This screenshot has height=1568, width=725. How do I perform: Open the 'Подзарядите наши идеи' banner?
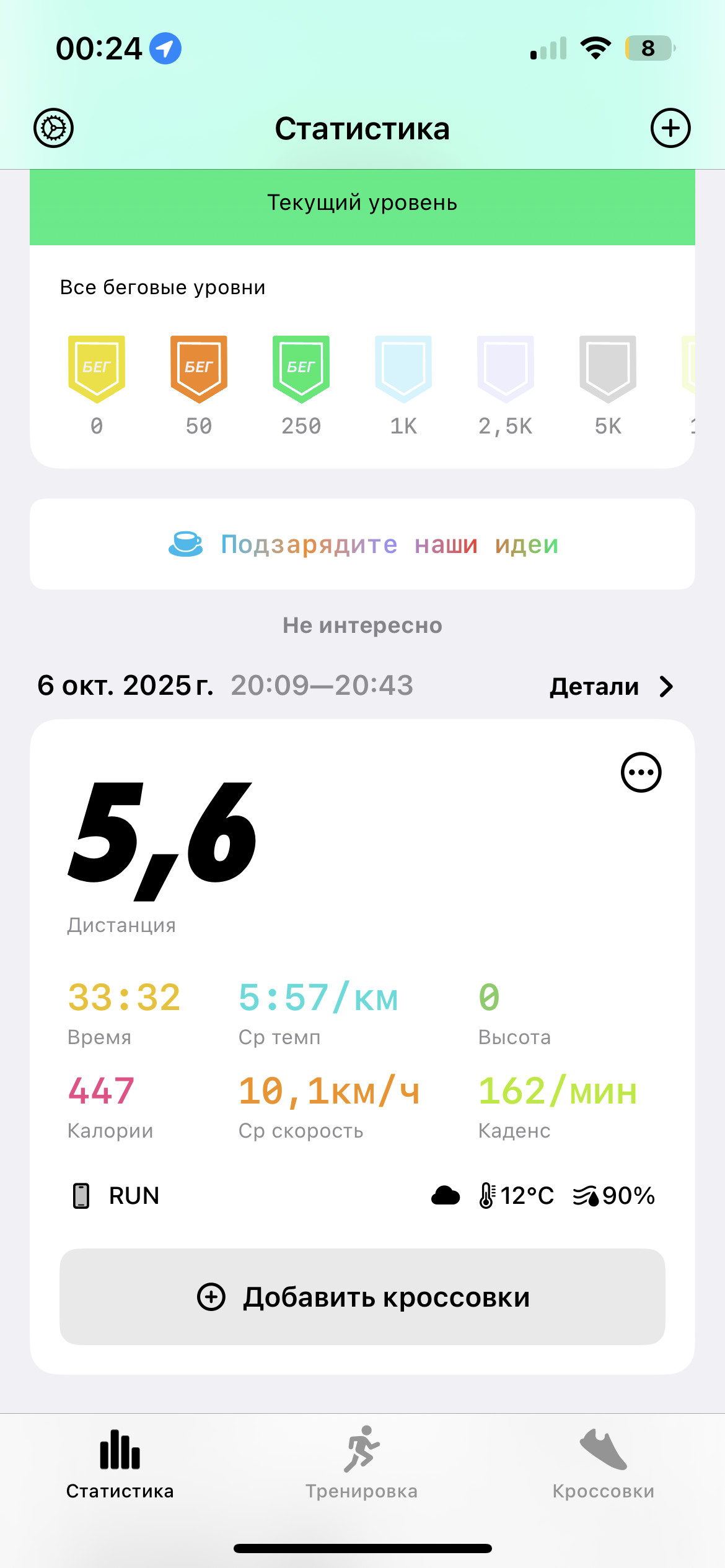click(x=362, y=544)
